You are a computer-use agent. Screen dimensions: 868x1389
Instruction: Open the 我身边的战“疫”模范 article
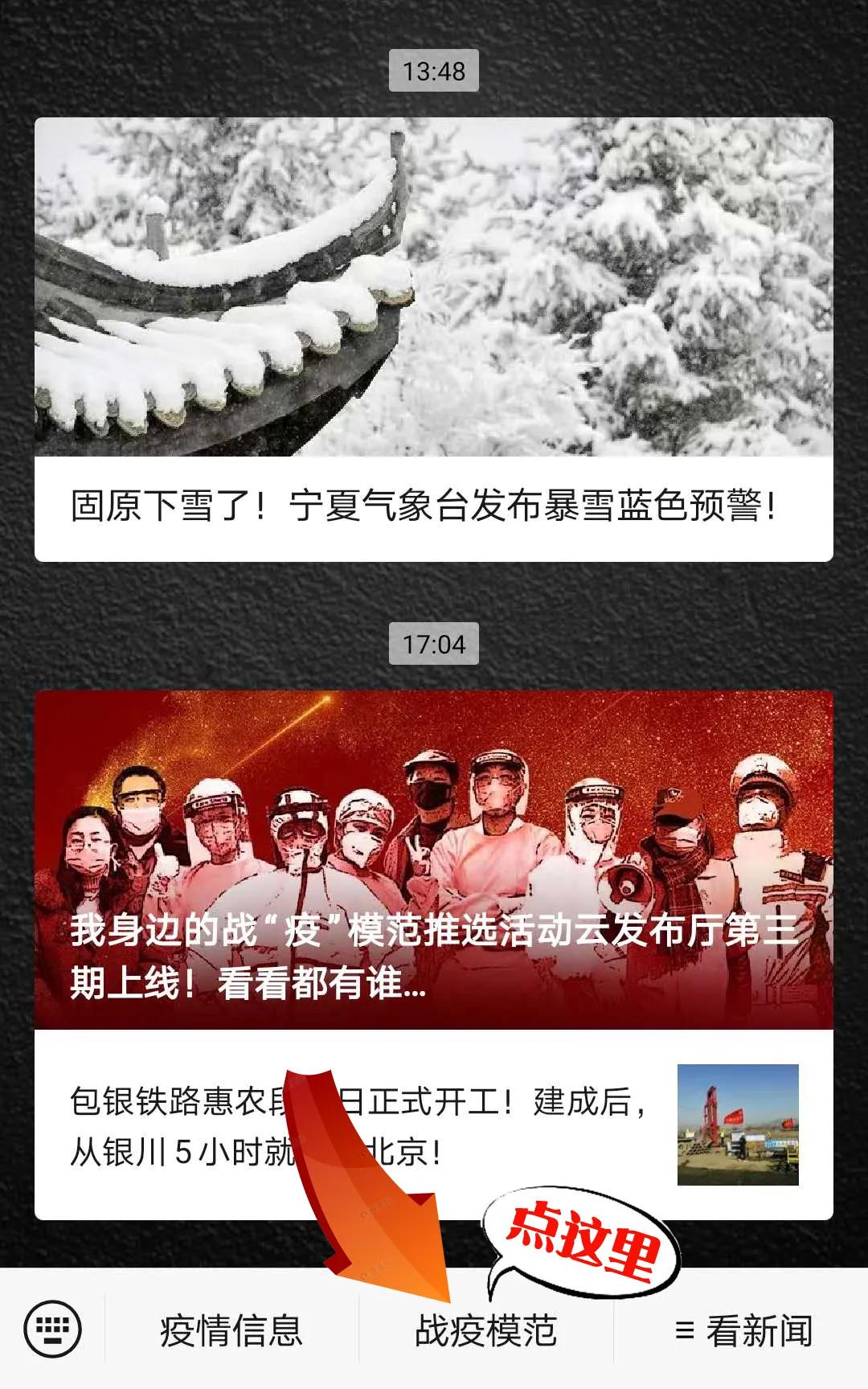433,860
